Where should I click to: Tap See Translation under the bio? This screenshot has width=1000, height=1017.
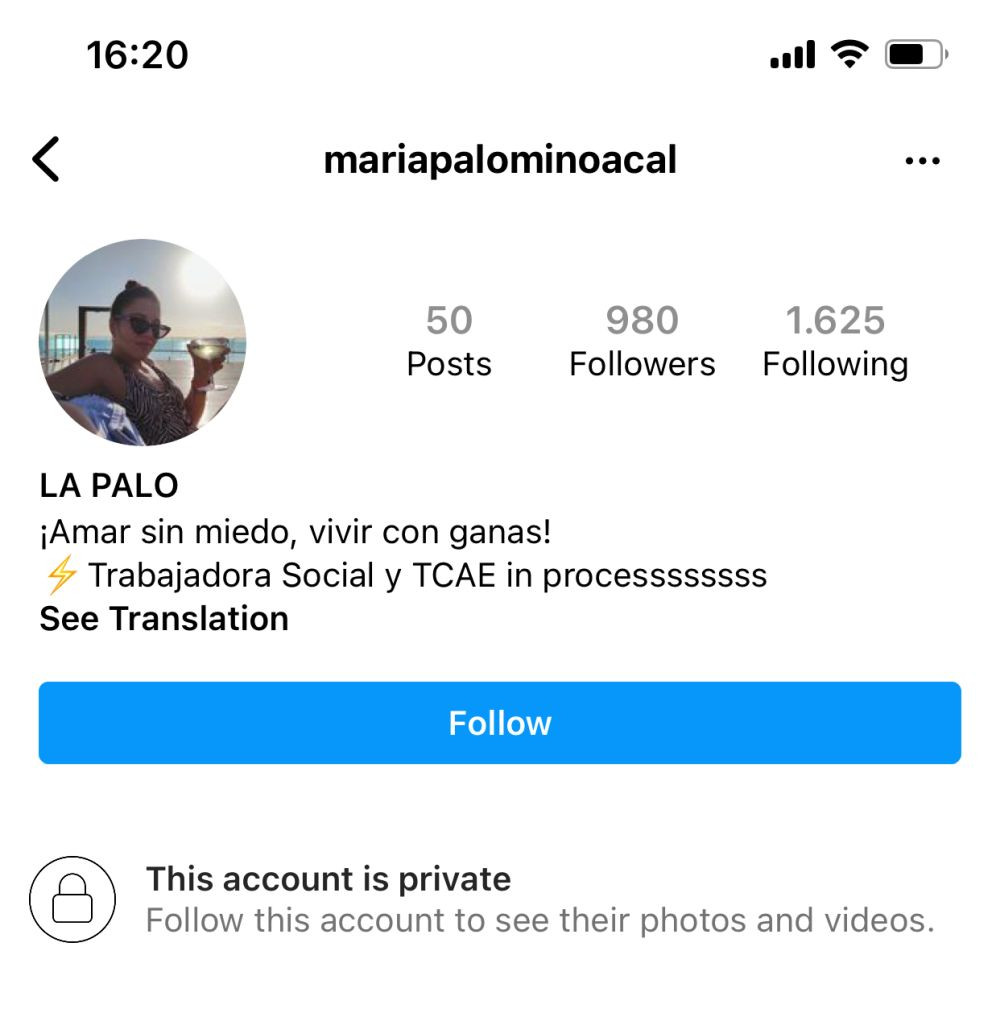click(164, 619)
